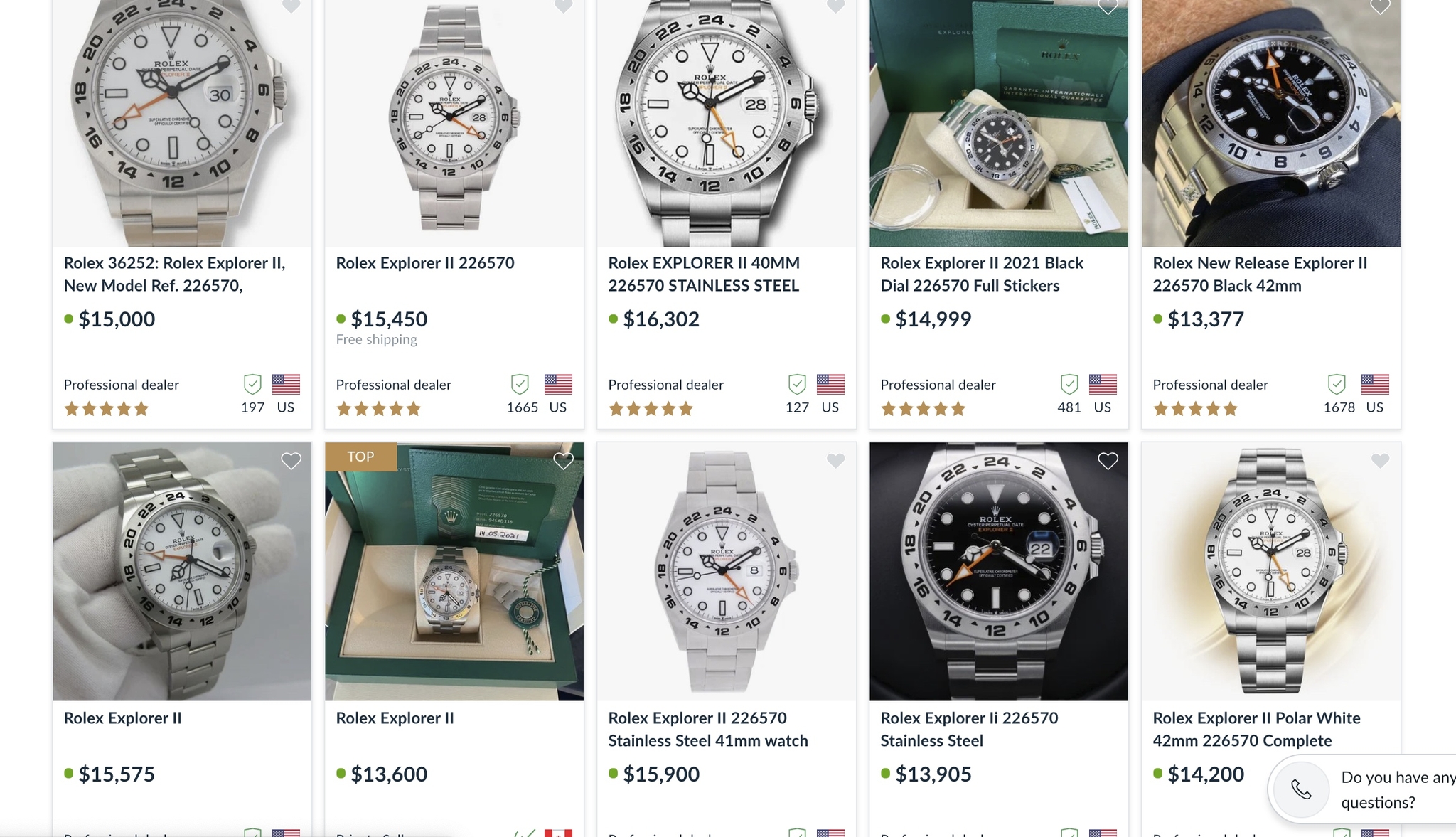Like the Polar White 42mm listing

[x=1380, y=461]
